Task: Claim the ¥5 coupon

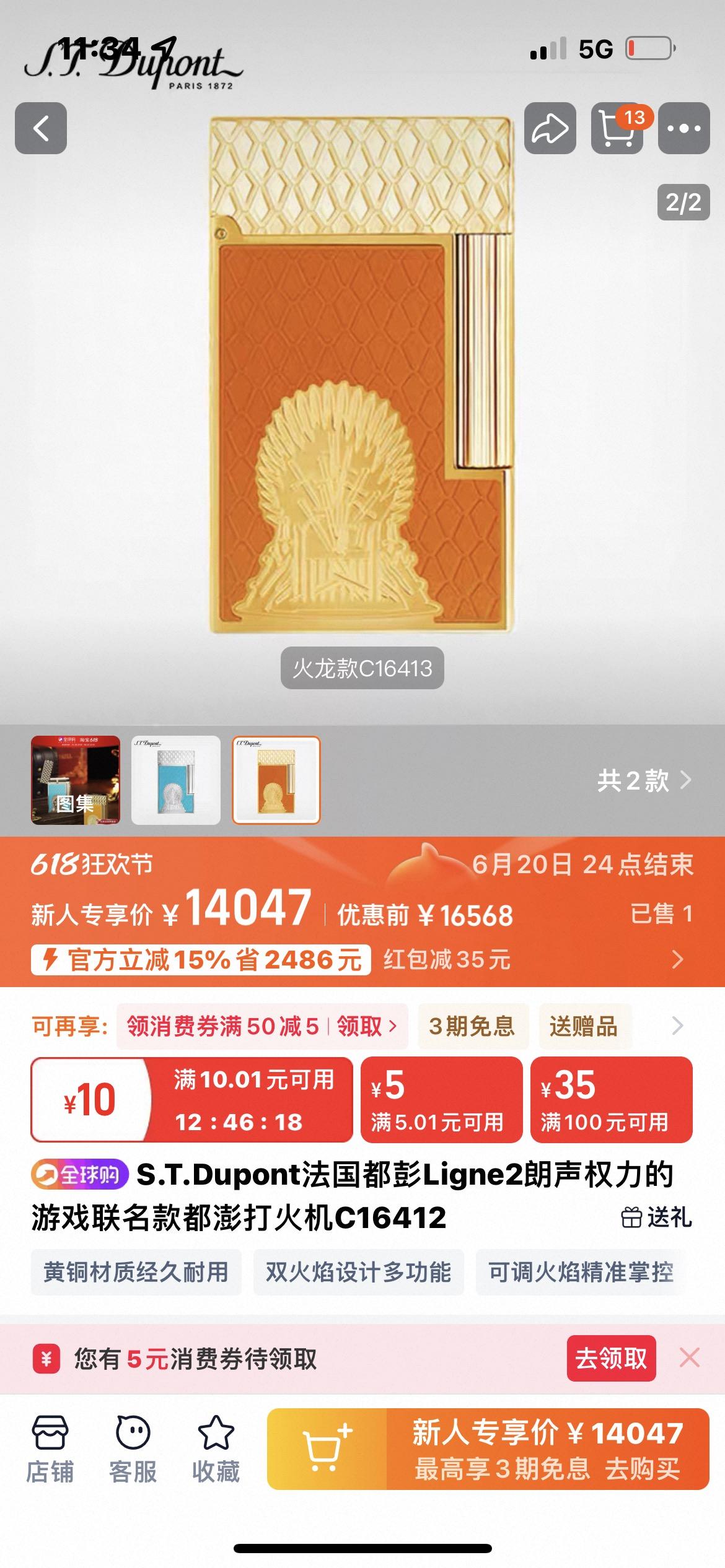Action: (x=441, y=1099)
